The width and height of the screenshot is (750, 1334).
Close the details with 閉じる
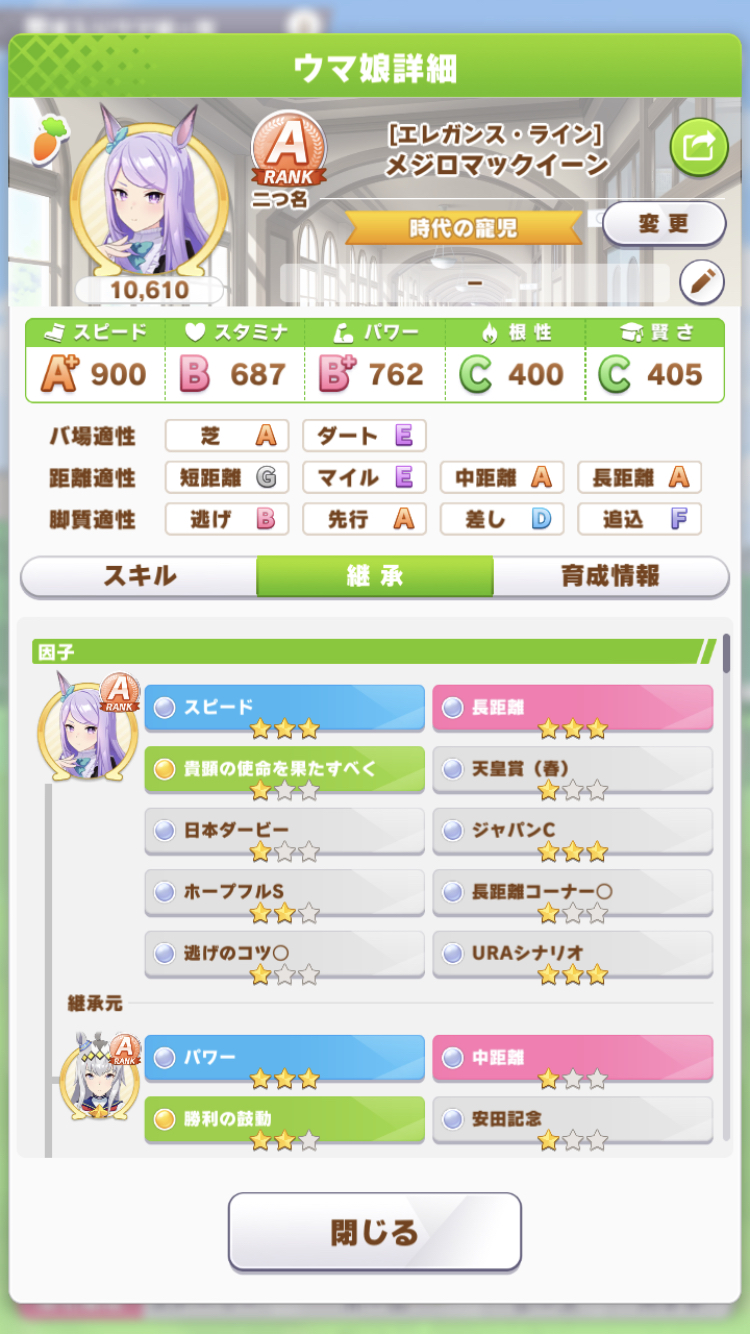tap(374, 1231)
